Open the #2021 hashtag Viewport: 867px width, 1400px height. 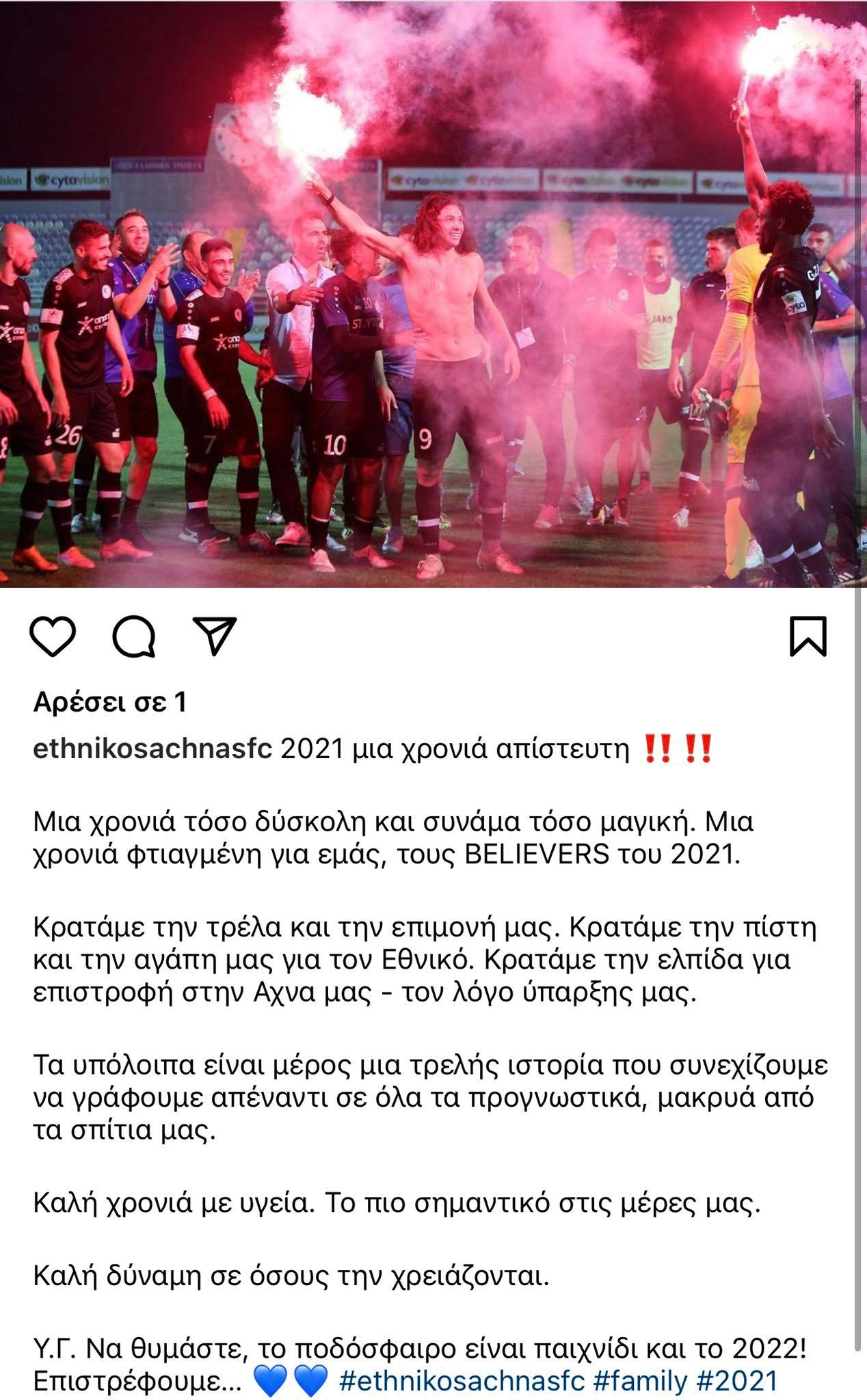tap(737, 1380)
